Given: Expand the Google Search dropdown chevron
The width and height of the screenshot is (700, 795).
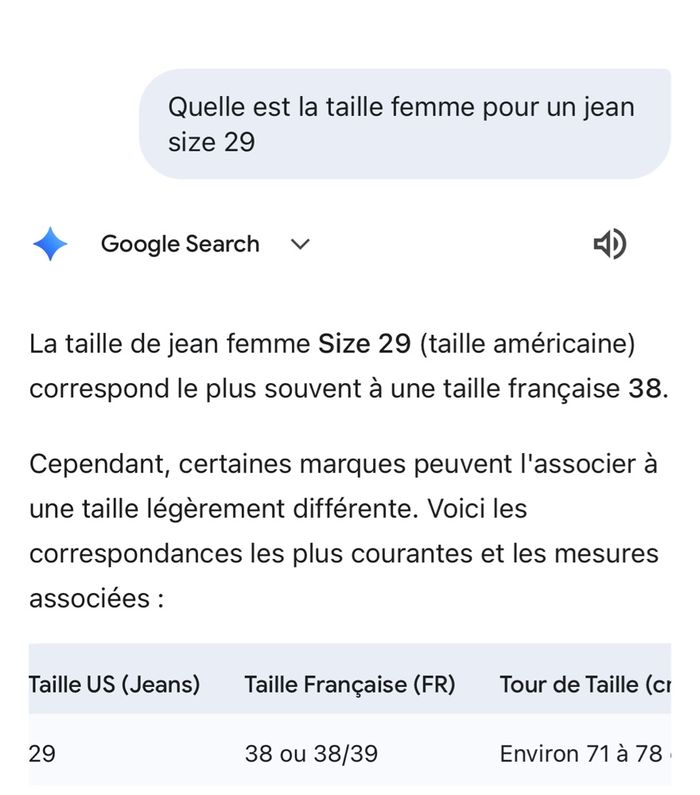Looking at the screenshot, I should [x=300, y=245].
